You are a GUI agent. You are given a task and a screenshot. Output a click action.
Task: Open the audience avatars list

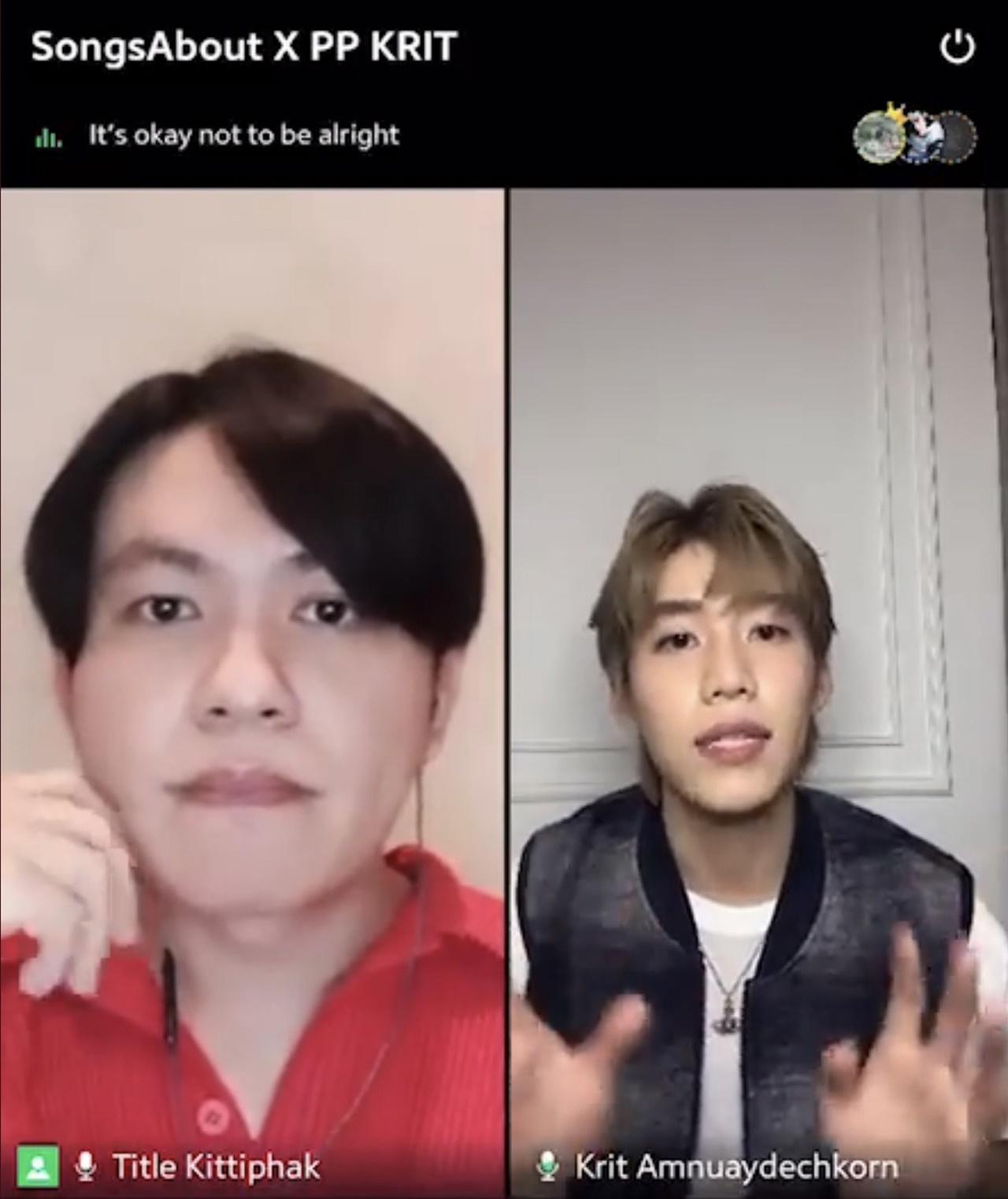tap(915, 137)
